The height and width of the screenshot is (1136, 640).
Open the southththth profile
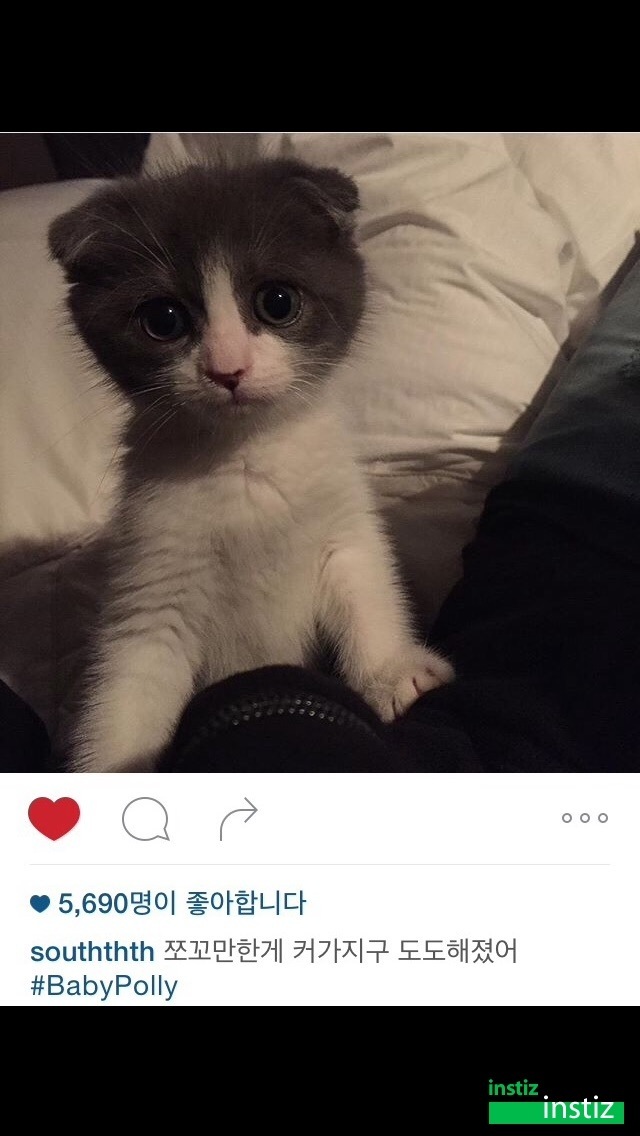pyautogui.click(x=92, y=951)
